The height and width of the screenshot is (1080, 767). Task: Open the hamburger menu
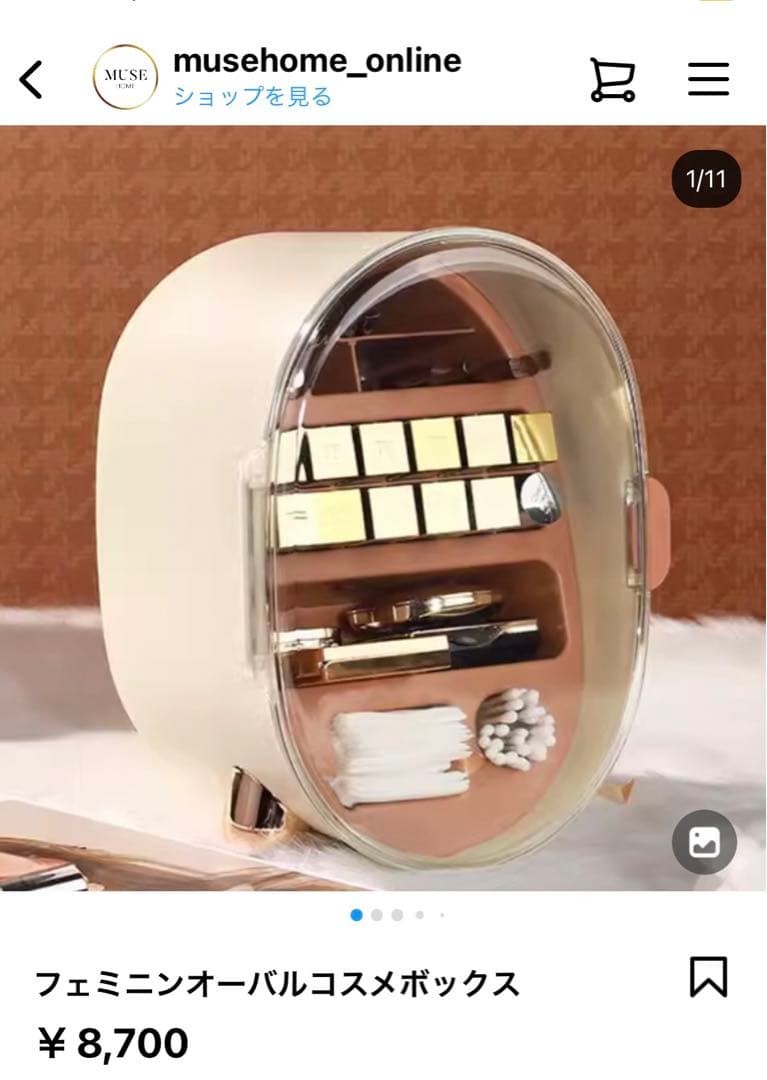708,79
